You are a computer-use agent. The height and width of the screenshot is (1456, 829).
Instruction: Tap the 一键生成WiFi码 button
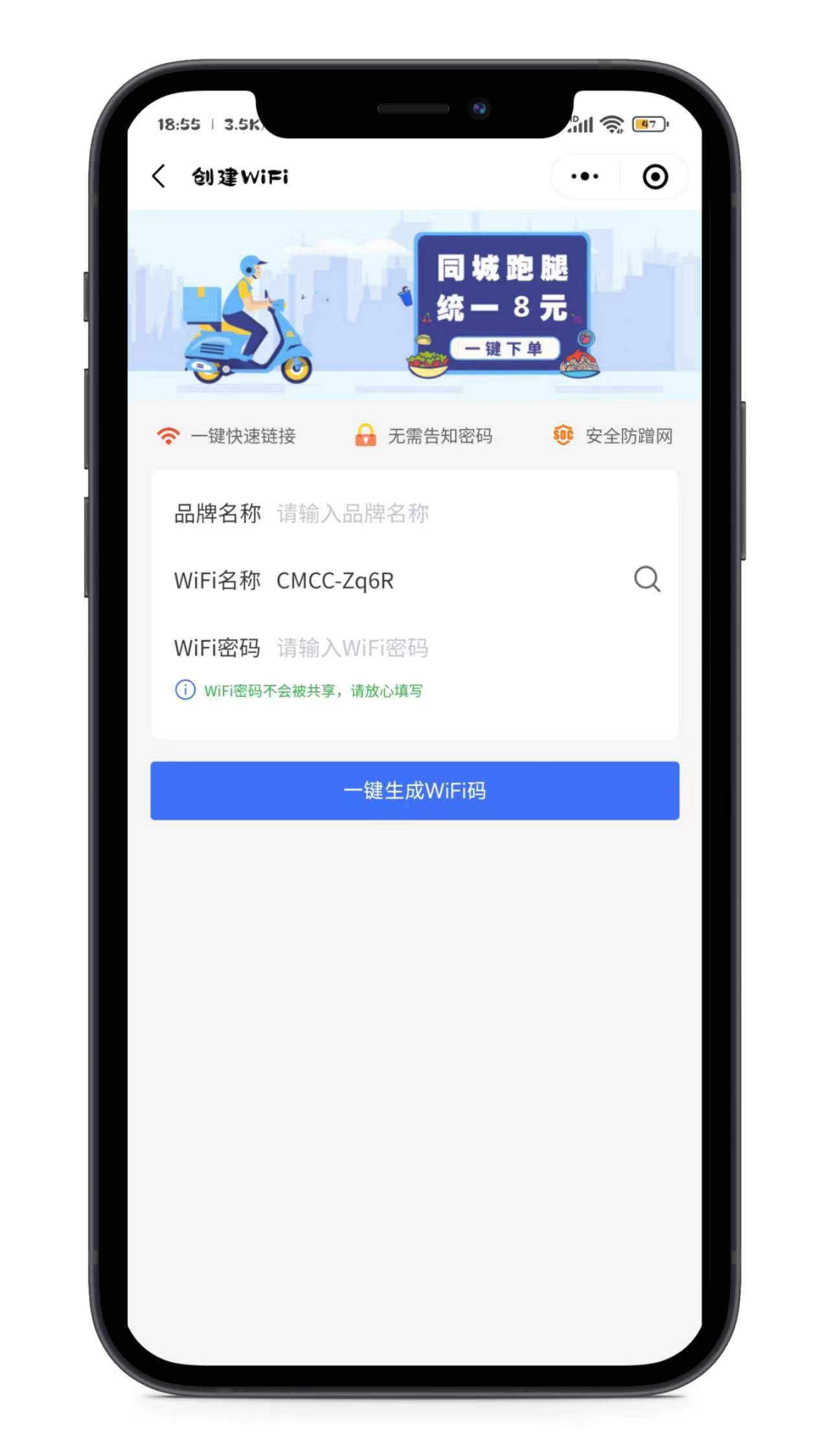(x=414, y=790)
